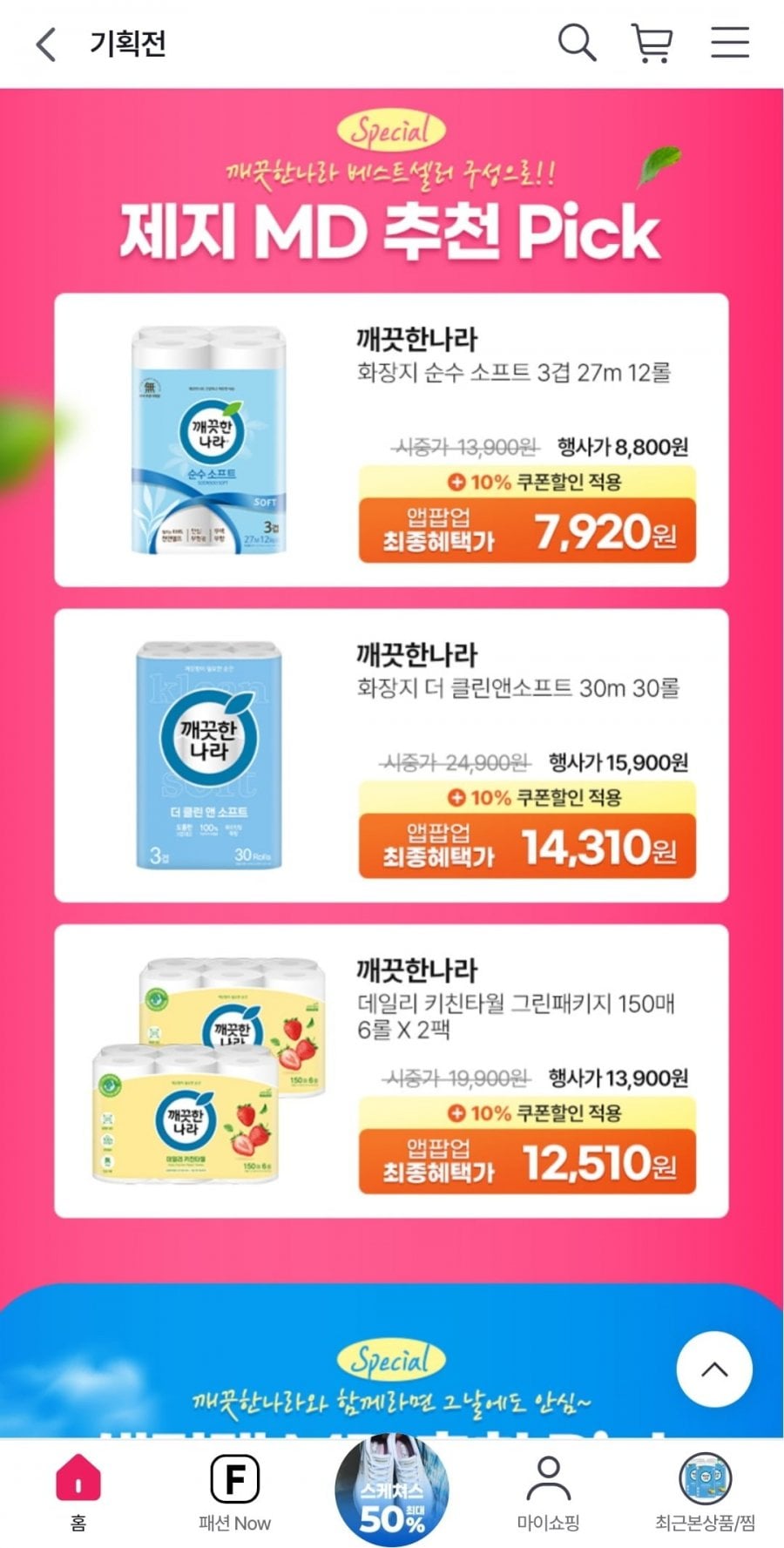This screenshot has height=1548, width=784.
Task: Open the 스케쳐스 50% center banner
Action: [x=392, y=1490]
